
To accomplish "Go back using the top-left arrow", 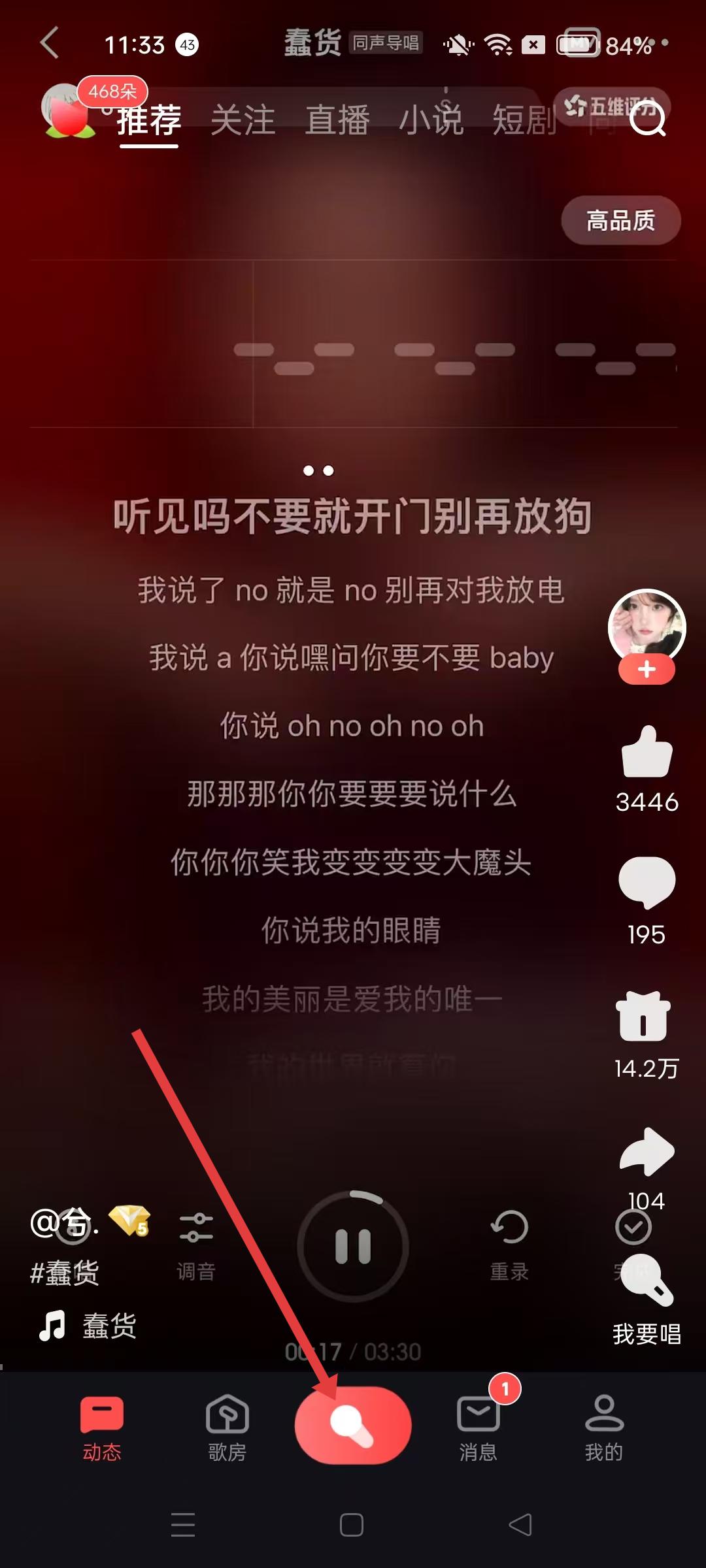I will 50,43.
